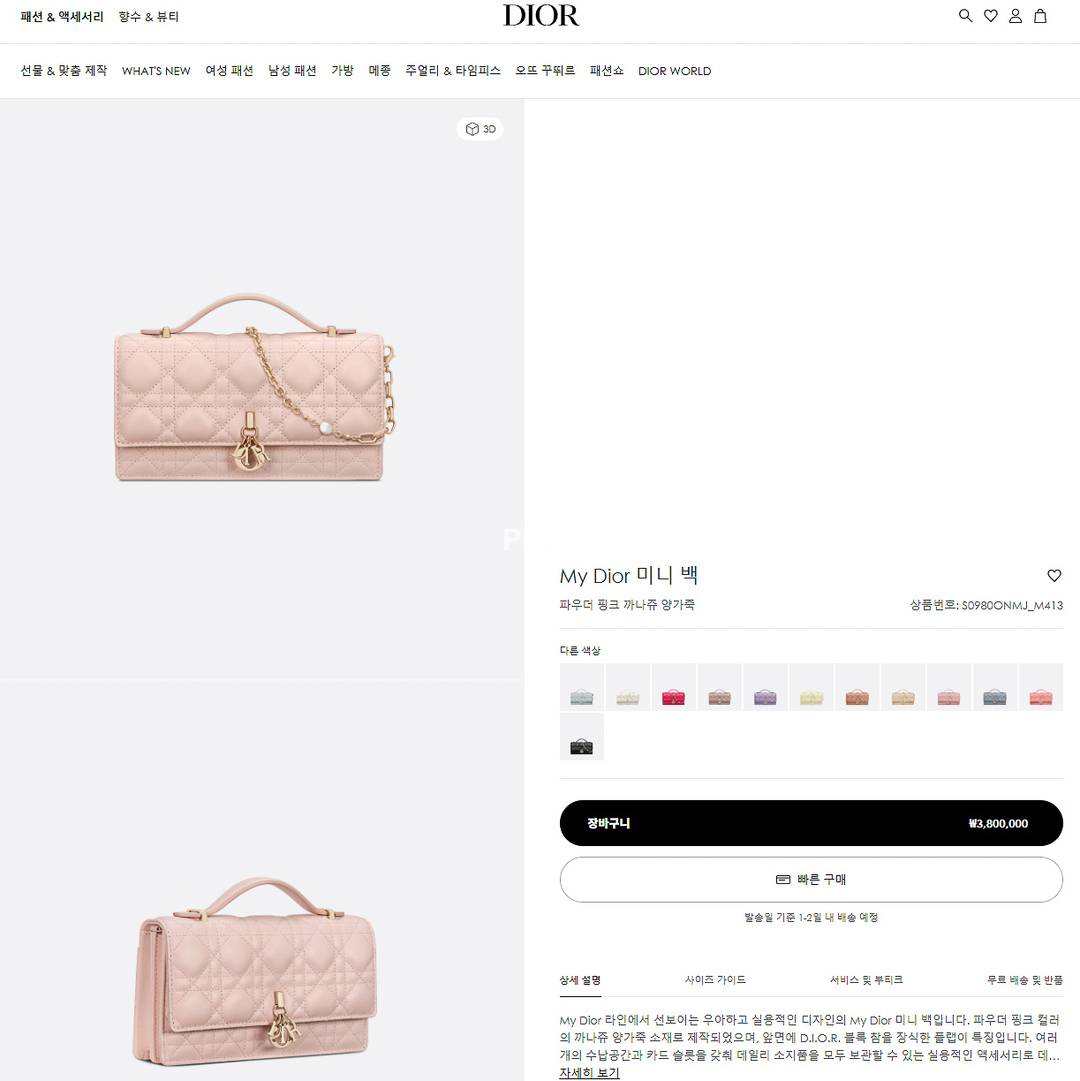Screen dimensions: 1080x1081
Task: Select the black color variant
Action: 582,737
